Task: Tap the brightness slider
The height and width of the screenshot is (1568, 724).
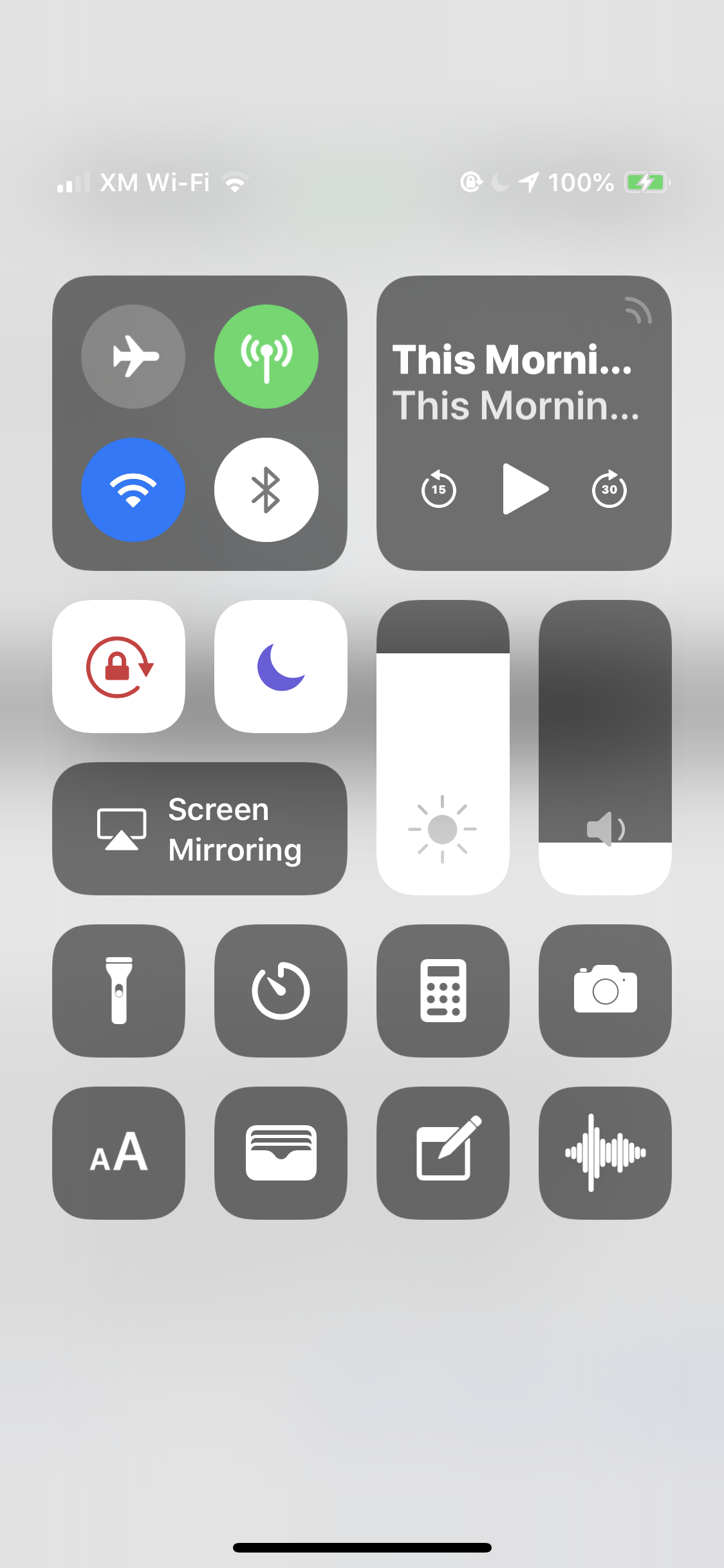Action: (x=443, y=747)
